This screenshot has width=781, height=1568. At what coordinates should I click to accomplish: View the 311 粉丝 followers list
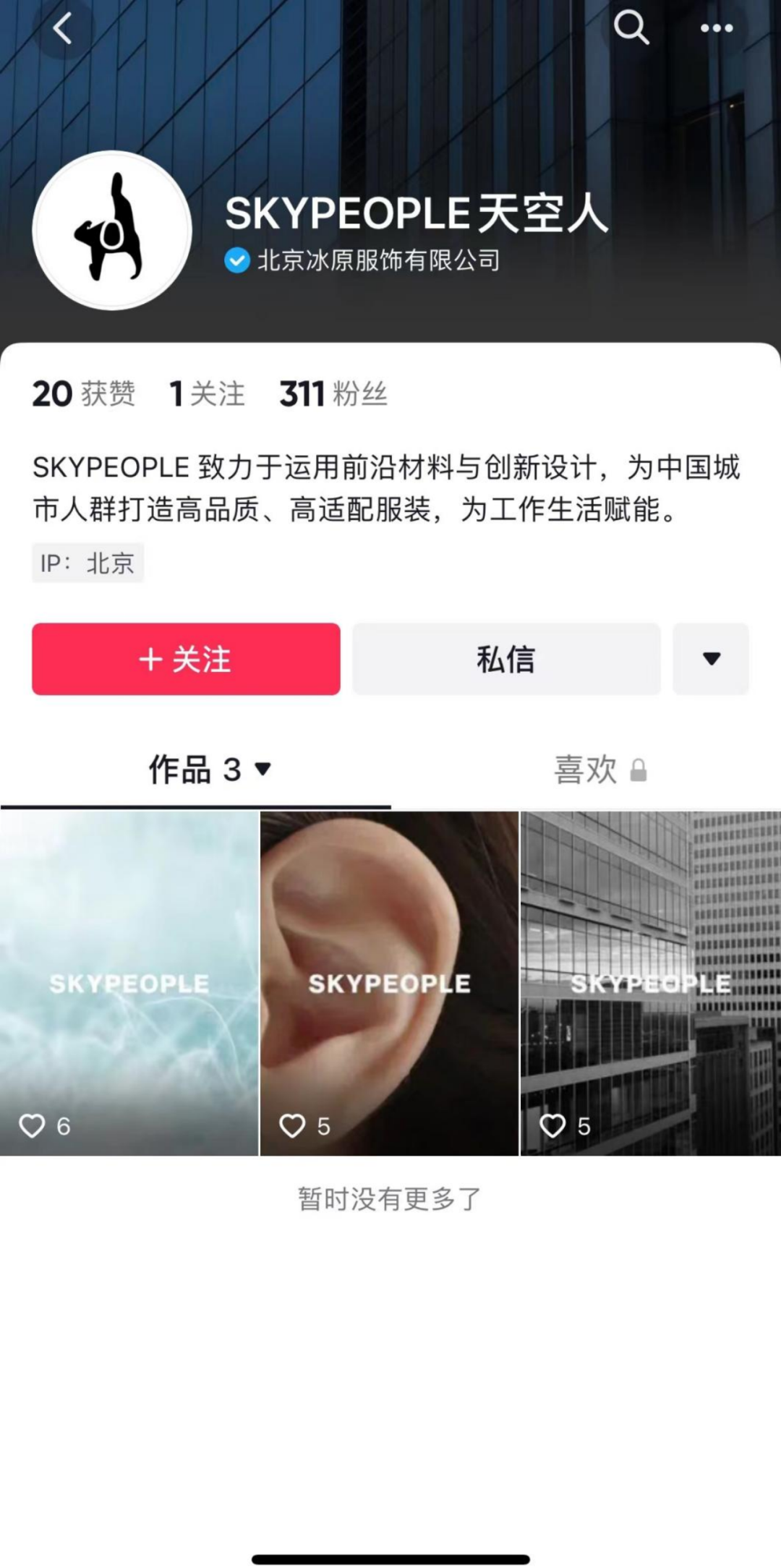333,394
